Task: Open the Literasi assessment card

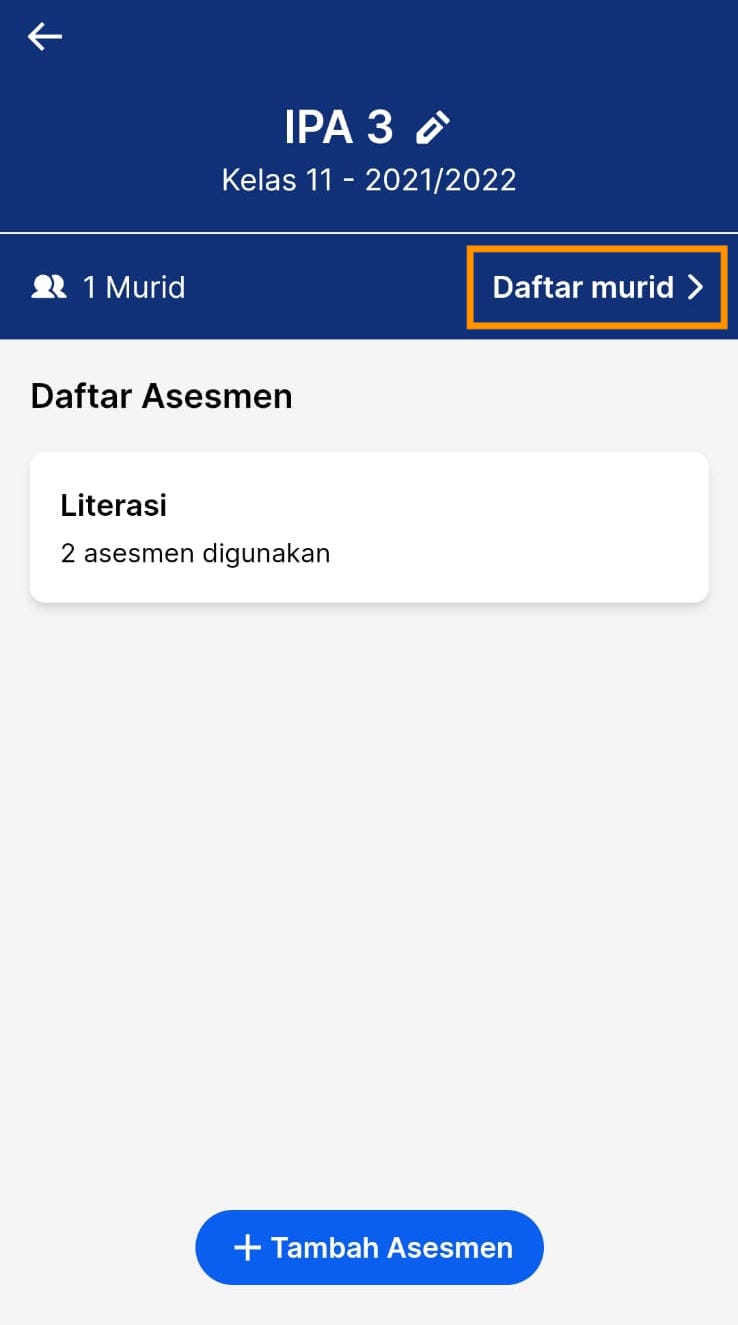Action: point(369,527)
